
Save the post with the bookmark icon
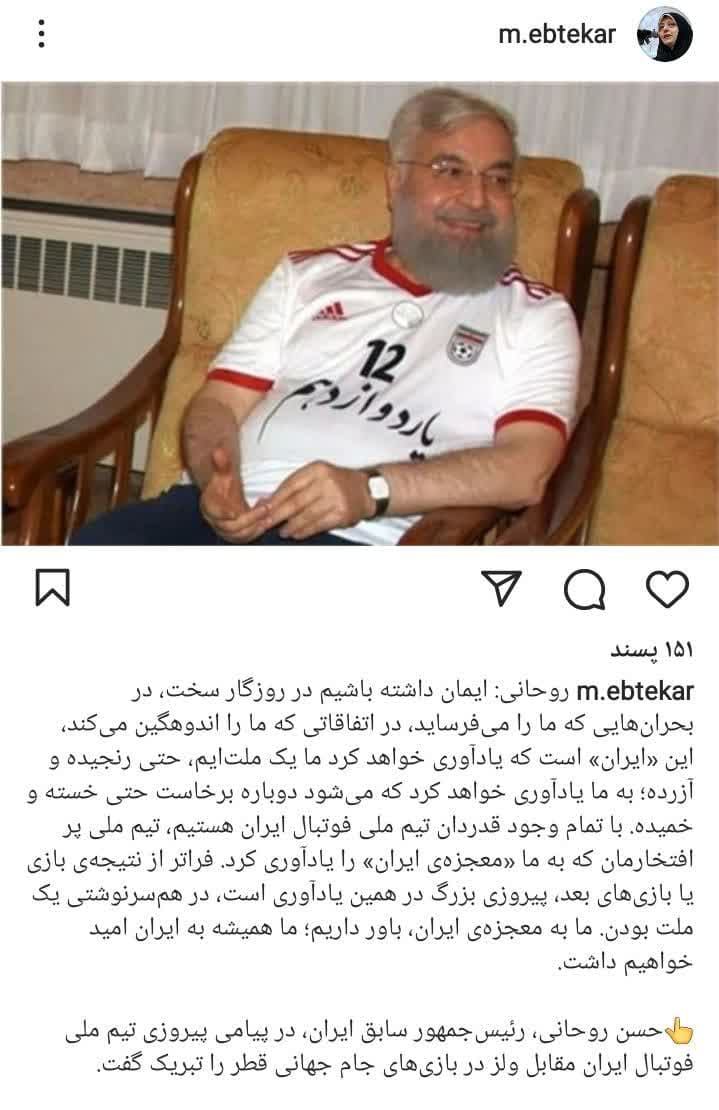tap(53, 588)
